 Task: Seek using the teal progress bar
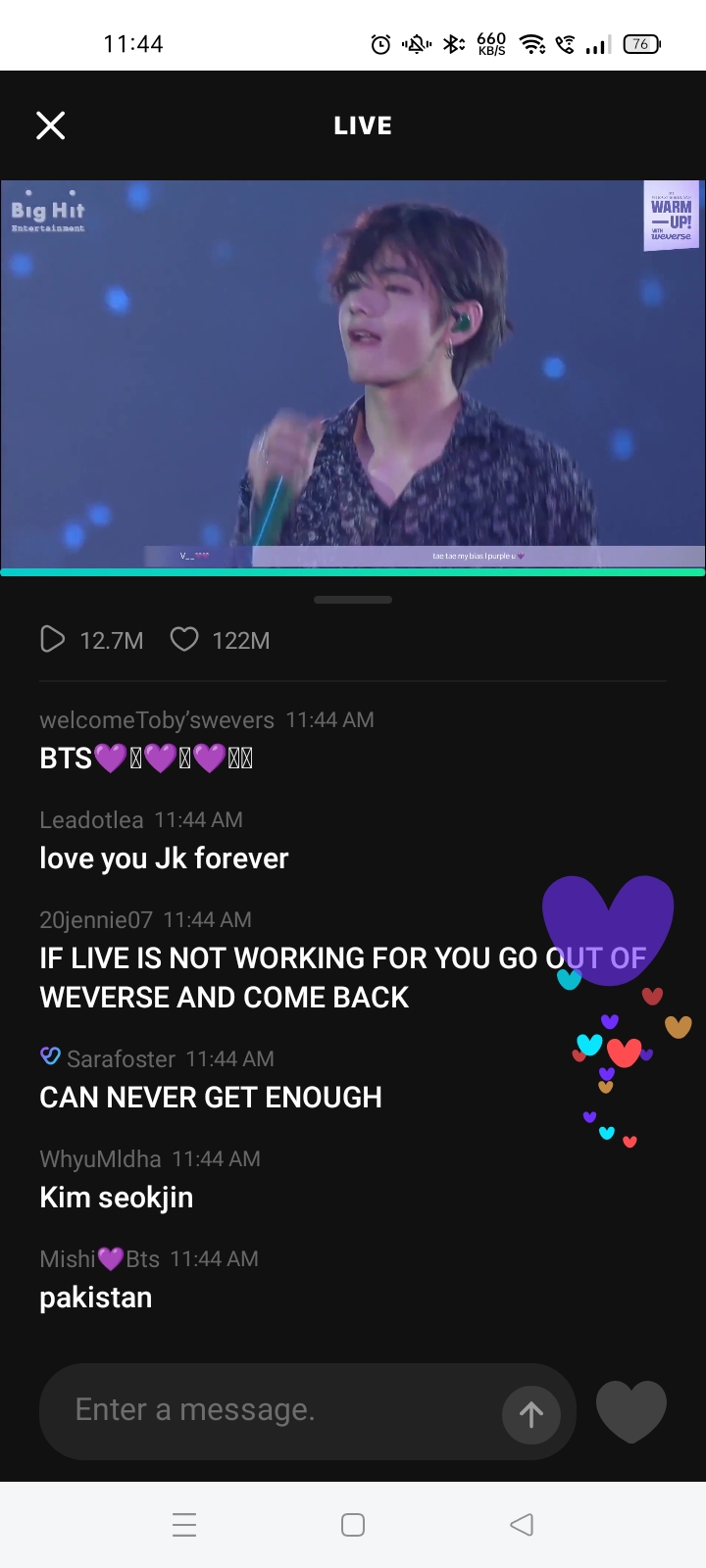tap(352, 569)
